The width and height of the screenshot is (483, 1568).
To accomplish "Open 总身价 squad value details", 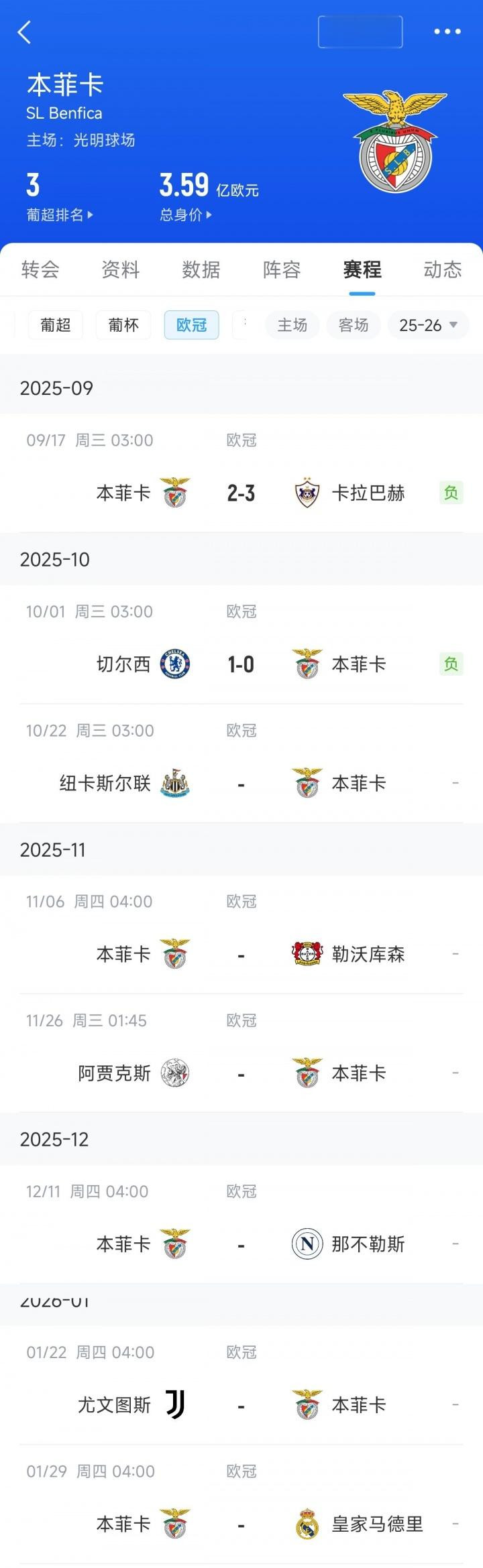I will [185, 215].
